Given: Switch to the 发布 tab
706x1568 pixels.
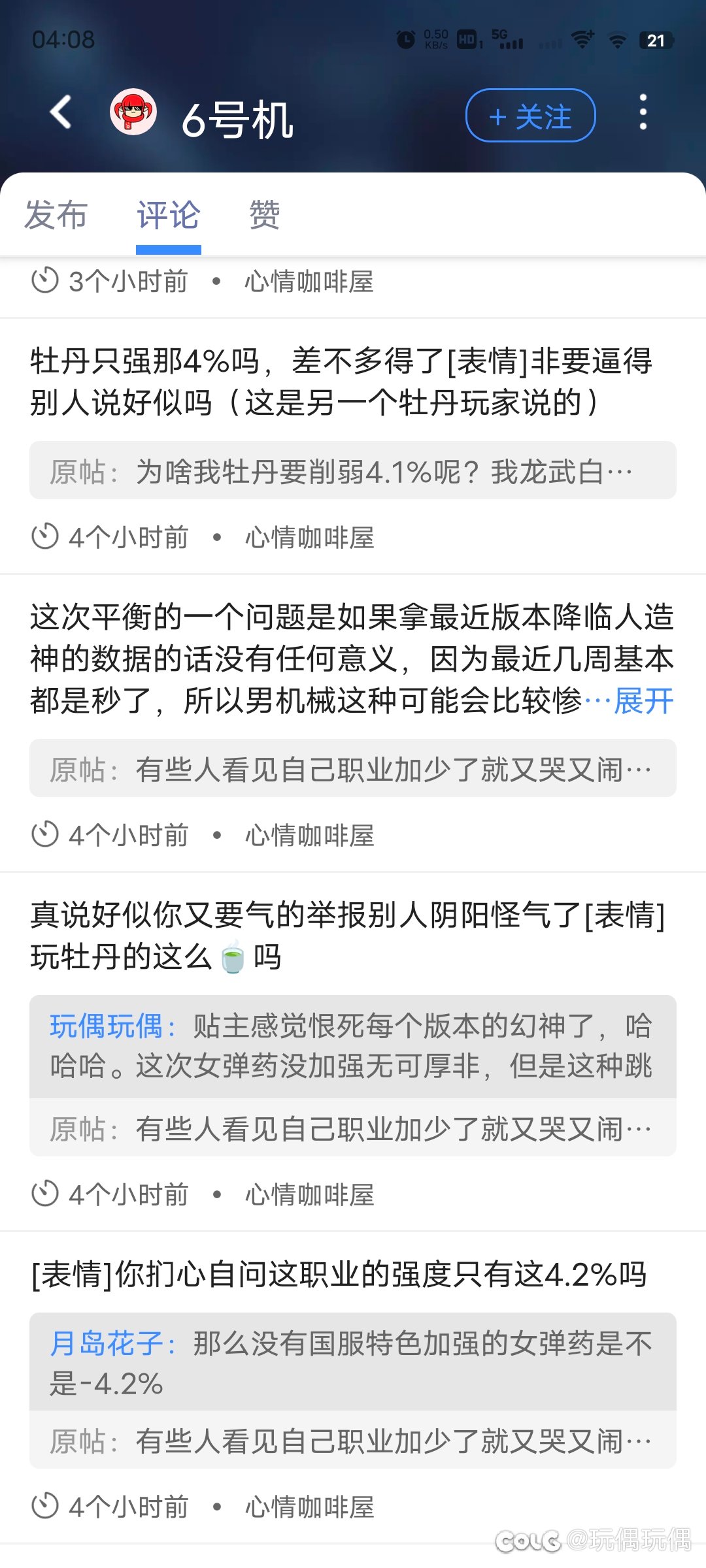Looking at the screenshot, I should [x=56, y=215].
